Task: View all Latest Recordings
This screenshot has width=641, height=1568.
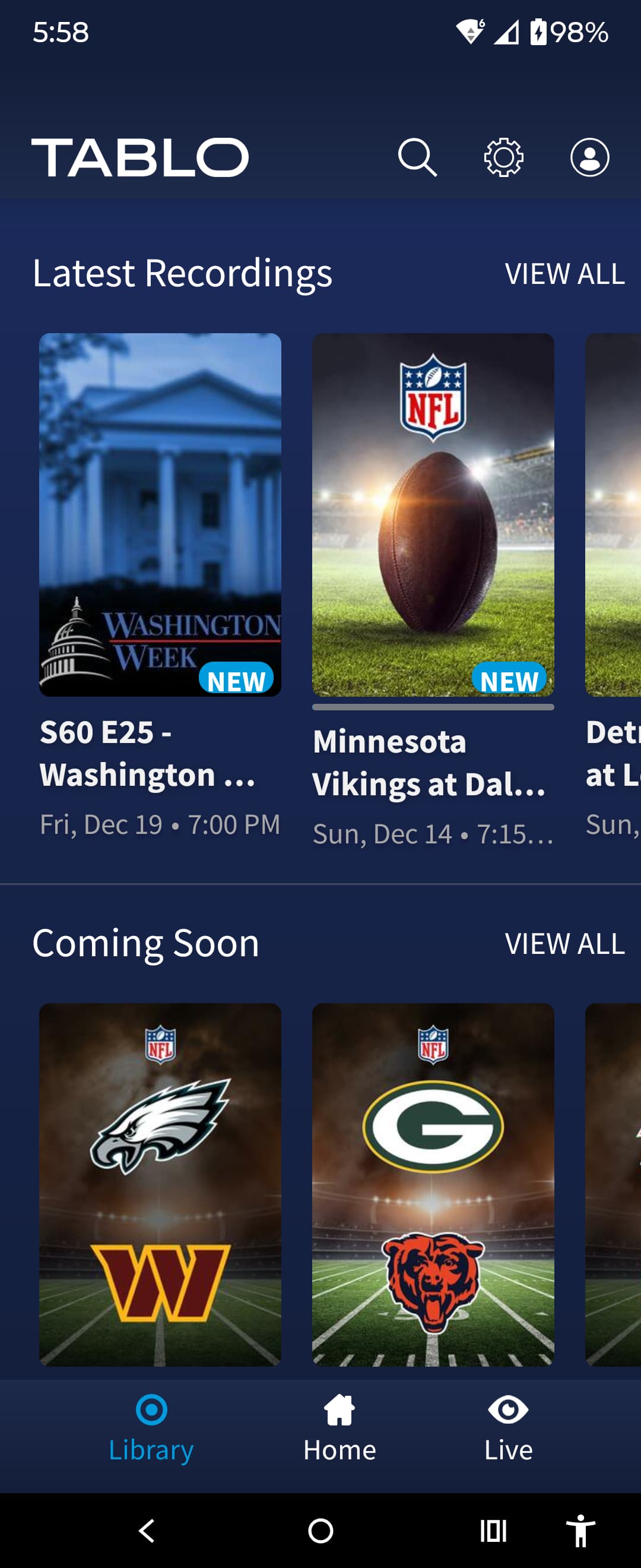Action: coord(564,274)
